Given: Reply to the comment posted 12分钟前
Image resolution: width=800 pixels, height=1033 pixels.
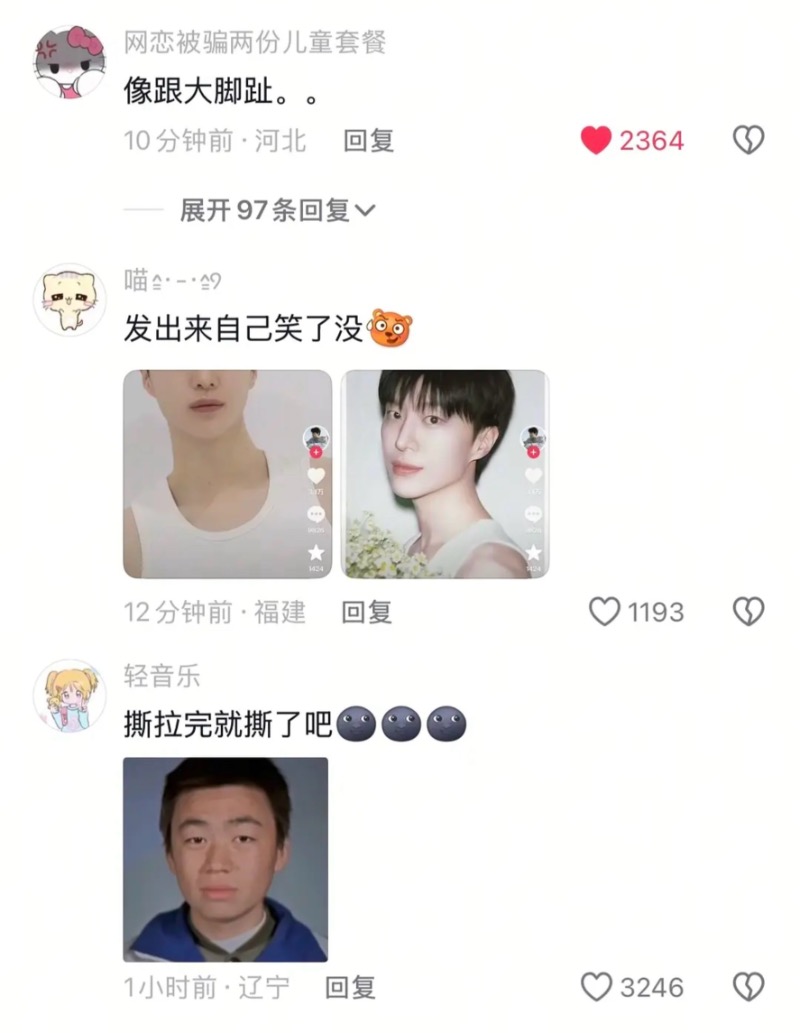Looking at the screenshot, I should pos(367,612).
